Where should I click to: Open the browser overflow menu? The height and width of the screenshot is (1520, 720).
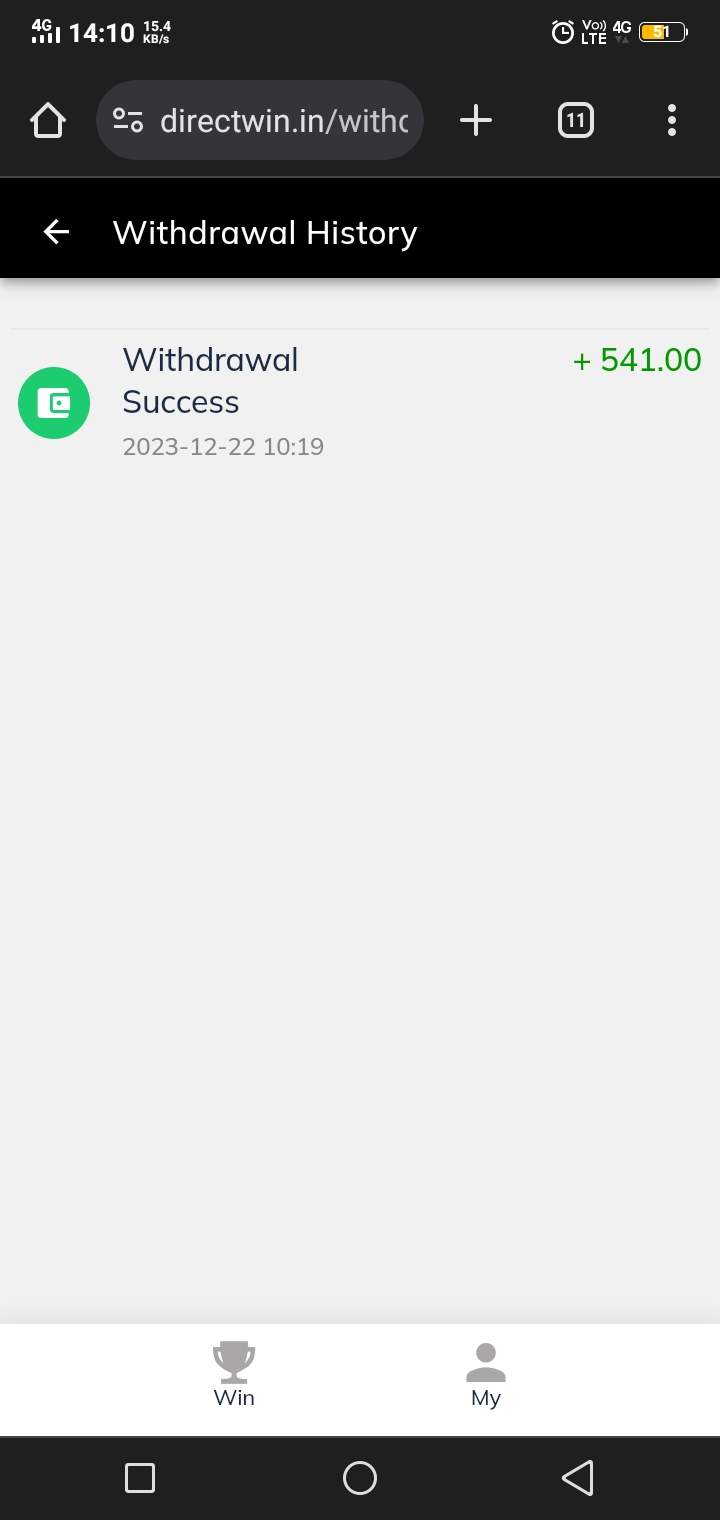671,121
